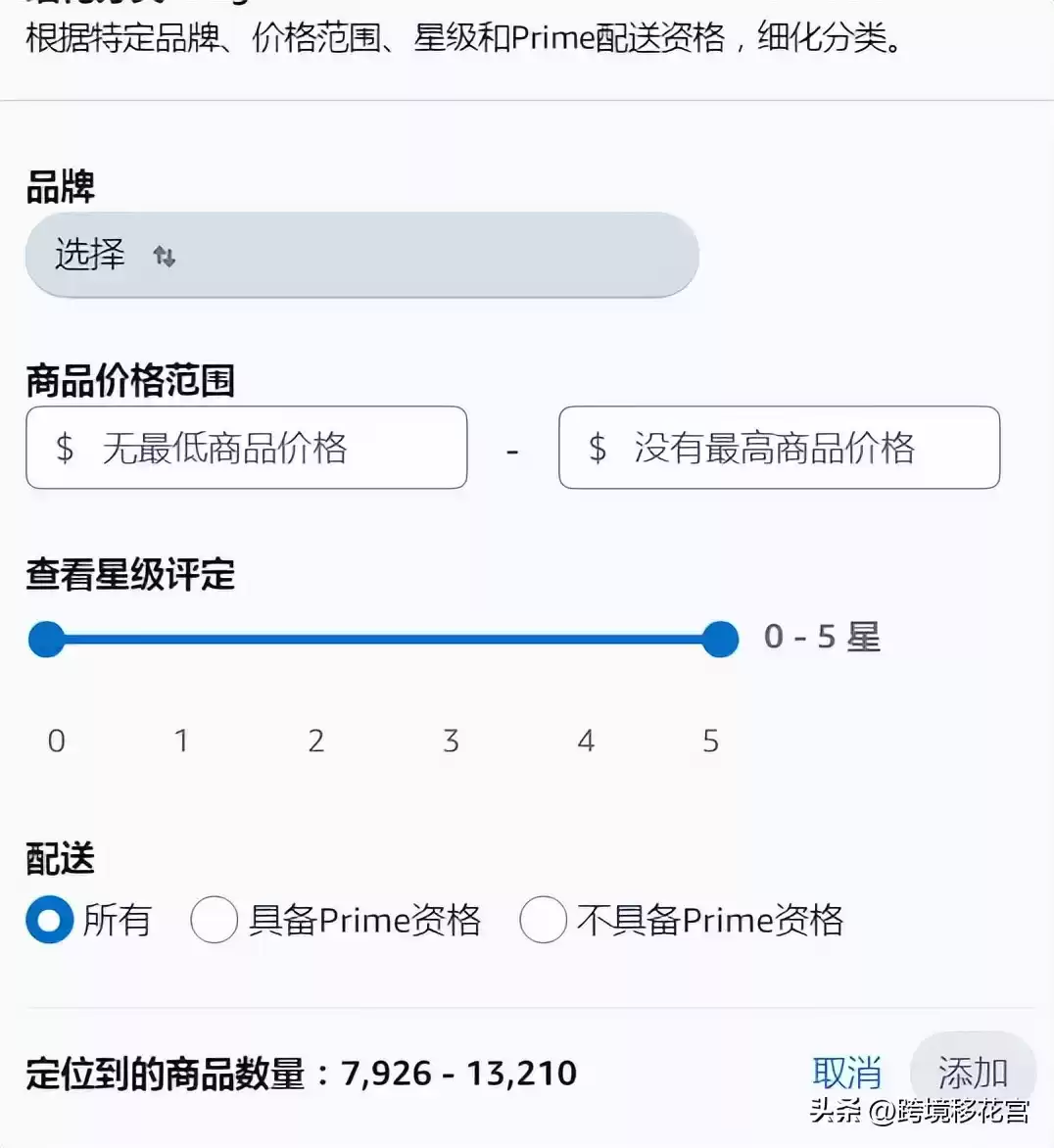Screen dimensions: 1054x1148
Task: Select the 所有 delivery option
Action: pyautogui.click(x=47, y=920)
